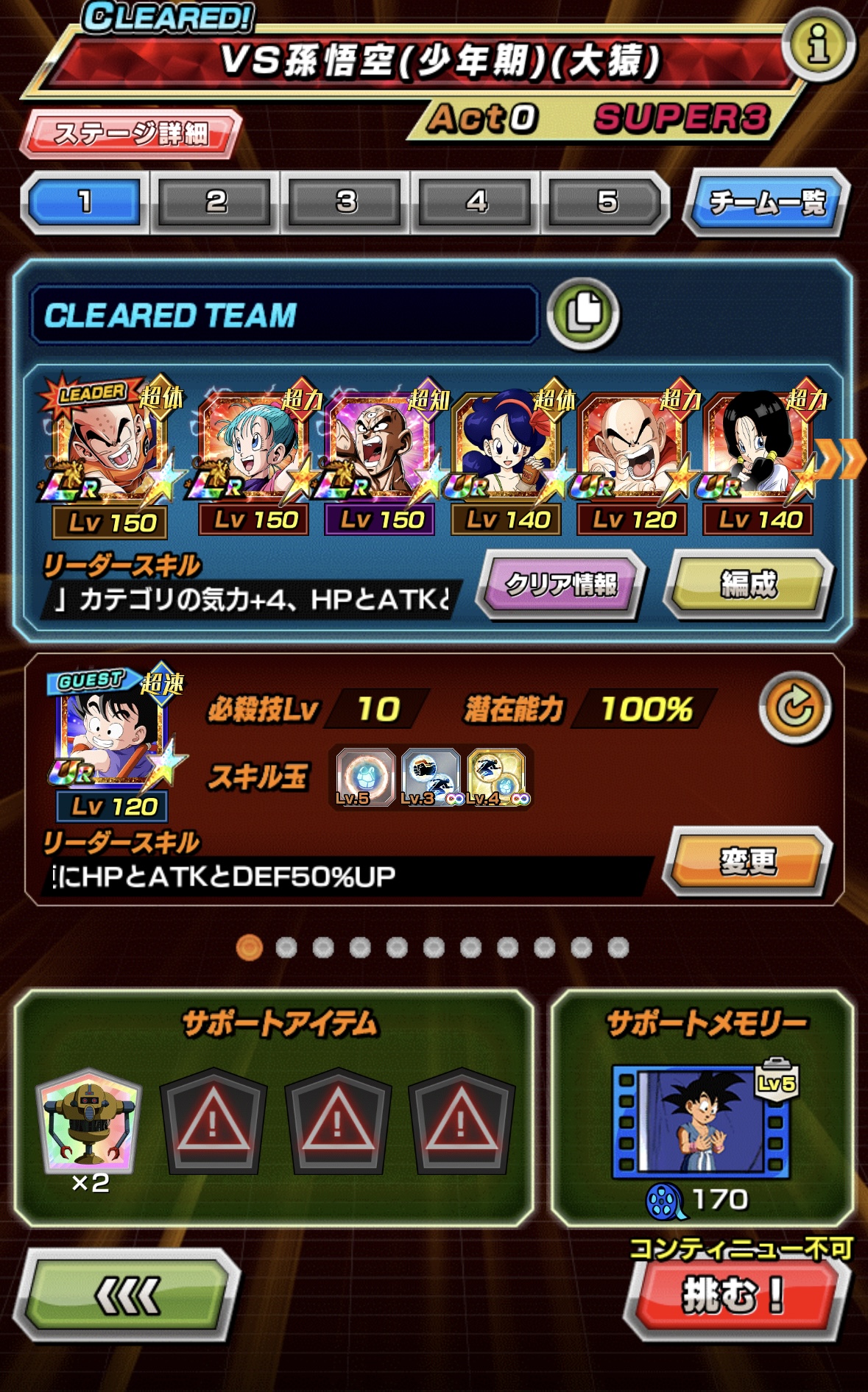
Task: Show next characters with orange arrows
Action: 841,458
